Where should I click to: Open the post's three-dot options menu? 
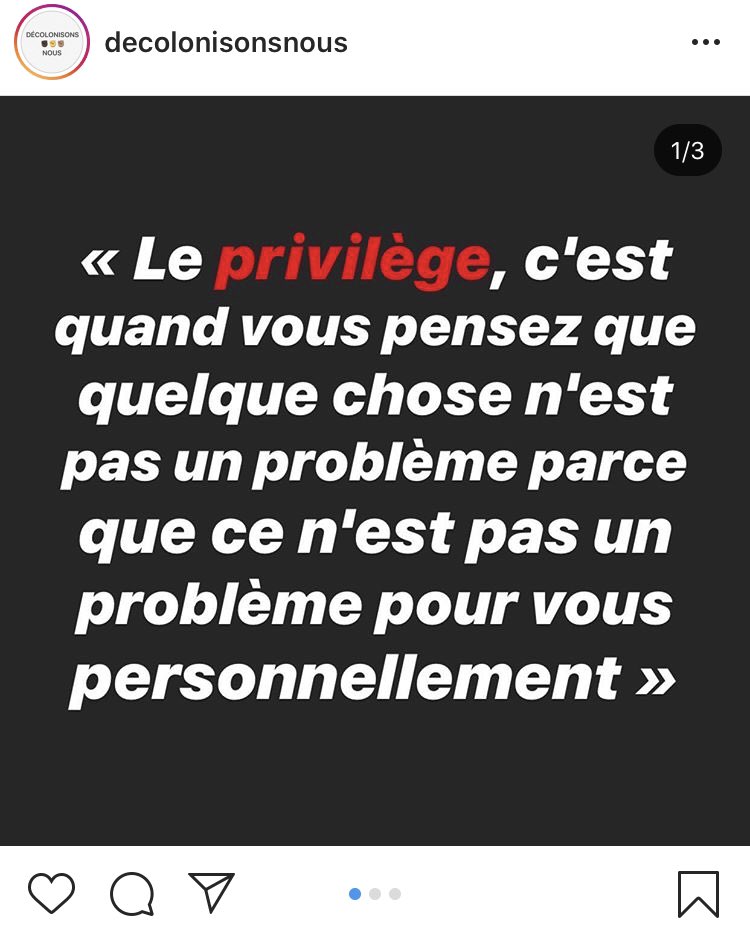[705, 42]
